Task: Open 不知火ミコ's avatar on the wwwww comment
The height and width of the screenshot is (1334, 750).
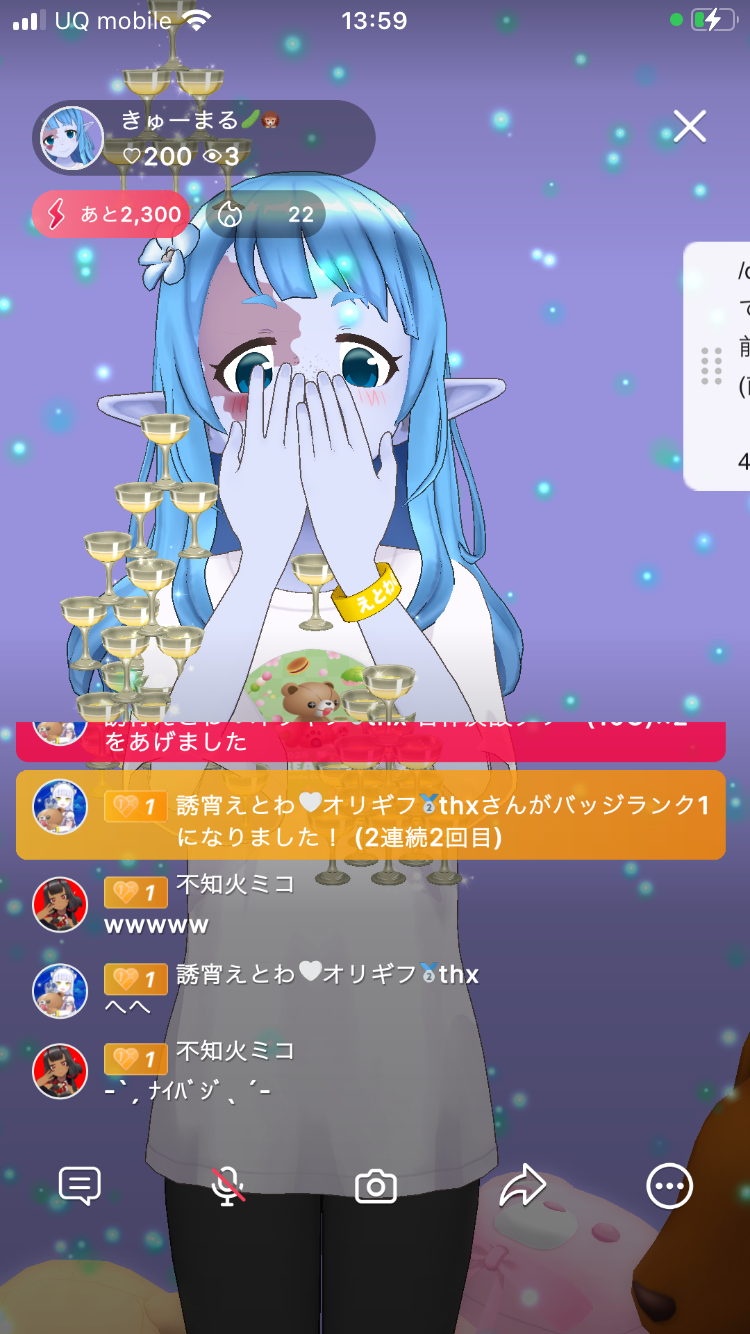Action: tap(60, 904)
